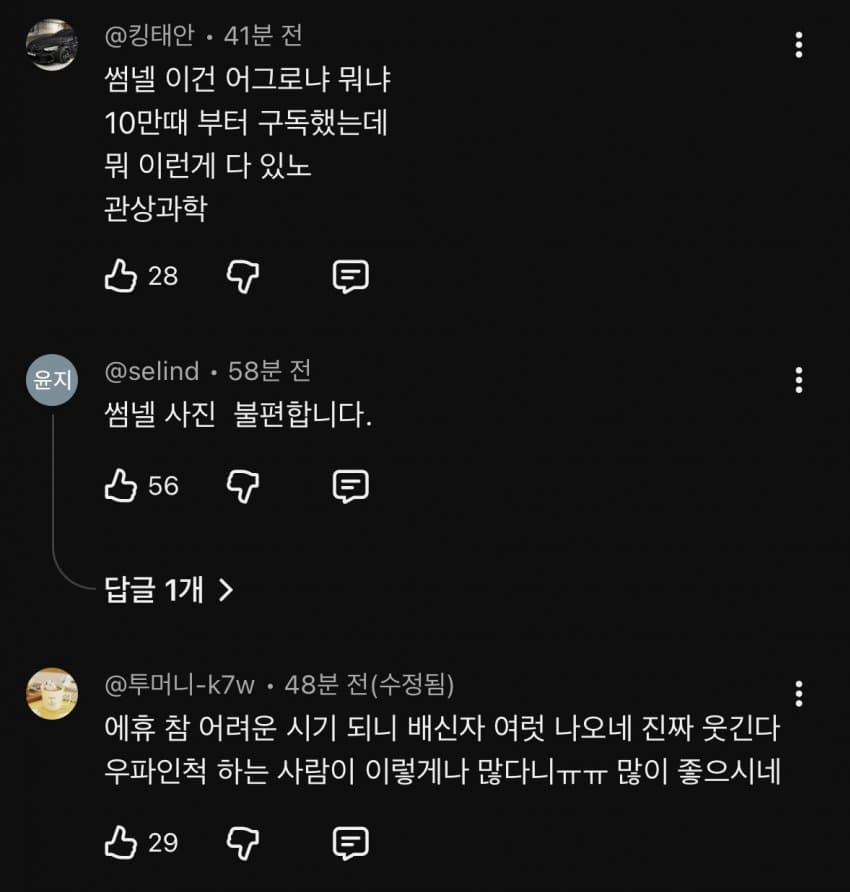Screen dimensions: 850x892
Task: Like the comment by @selind
Action: click(x=120, y=486)
